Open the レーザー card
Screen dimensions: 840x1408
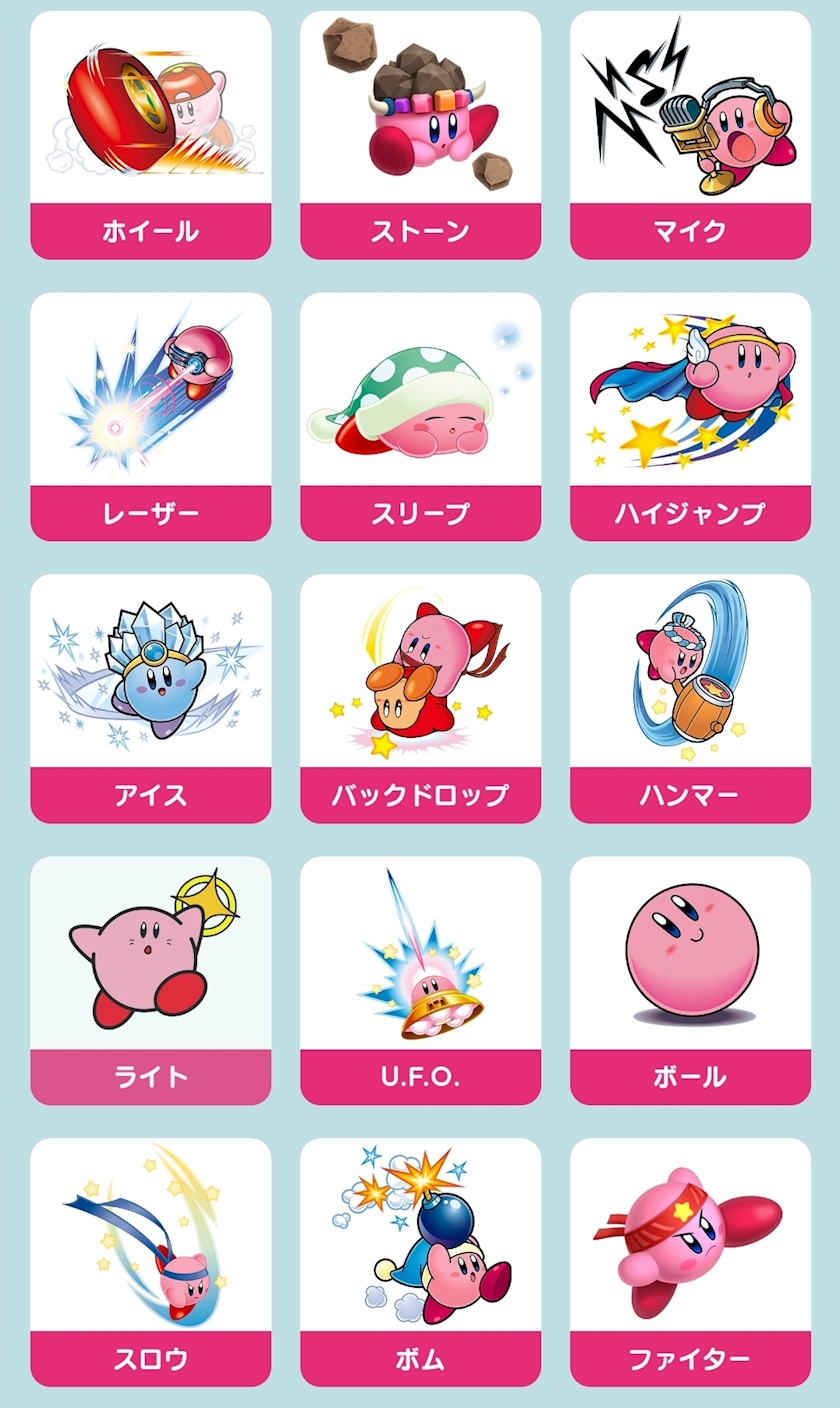151,417
